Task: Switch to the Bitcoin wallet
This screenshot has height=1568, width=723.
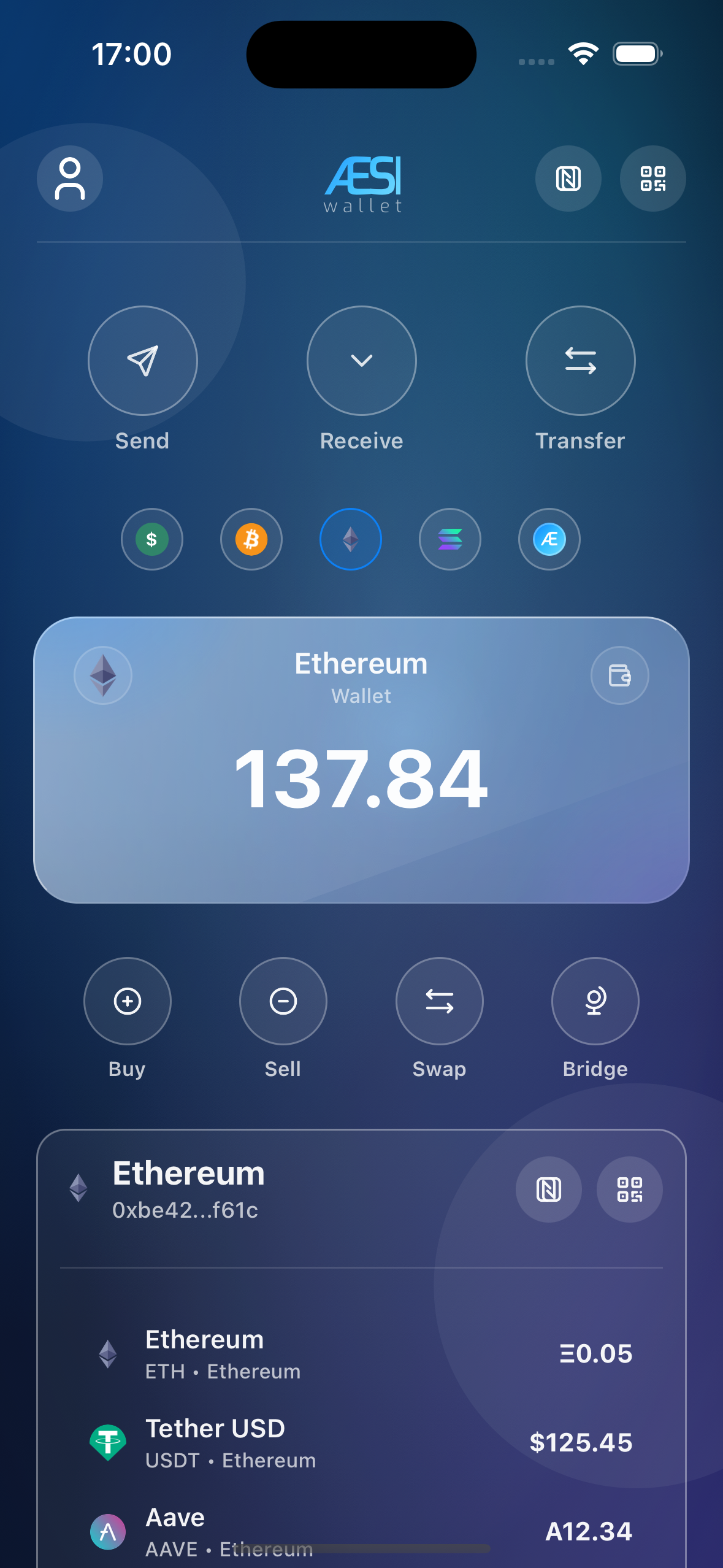Action: pos(251,539)
